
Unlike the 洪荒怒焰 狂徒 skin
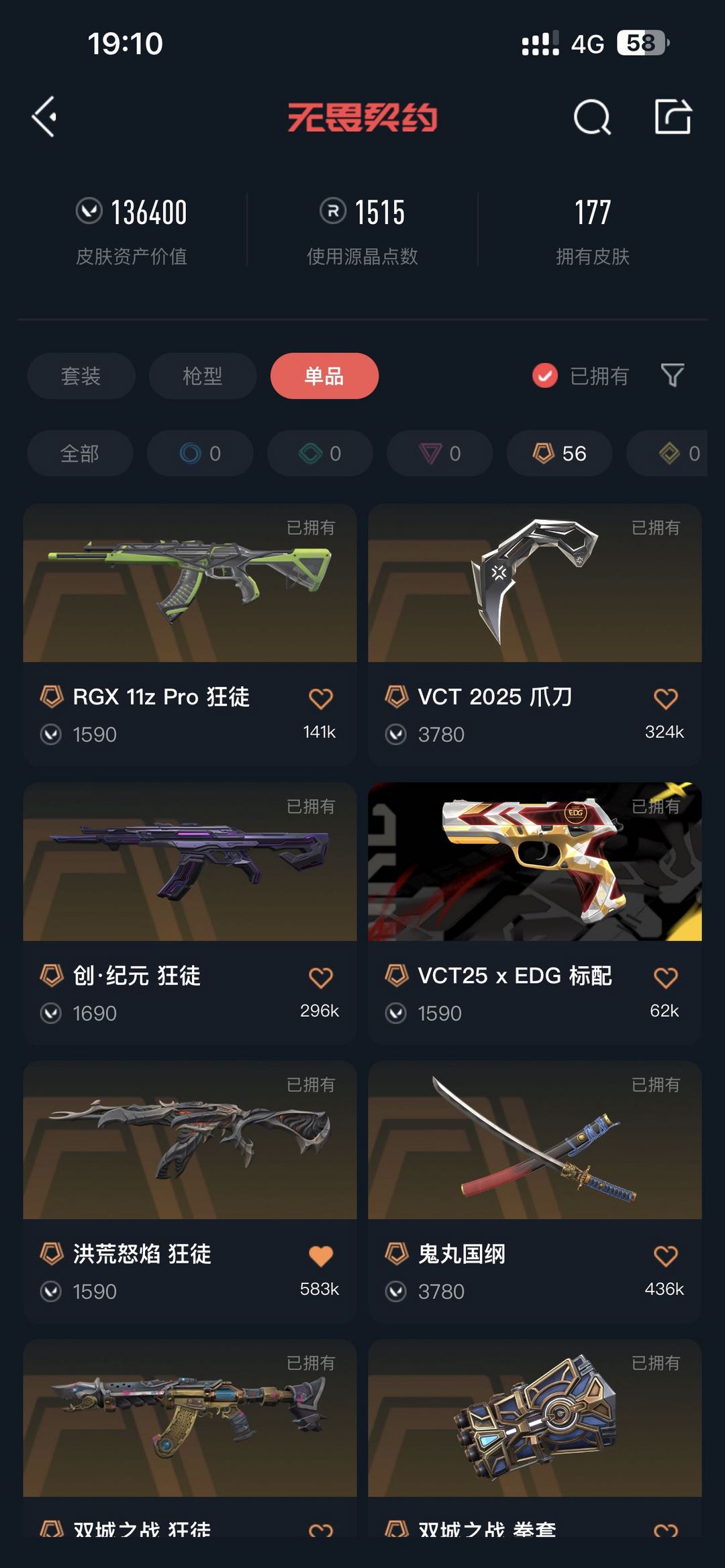(320, 1256)
